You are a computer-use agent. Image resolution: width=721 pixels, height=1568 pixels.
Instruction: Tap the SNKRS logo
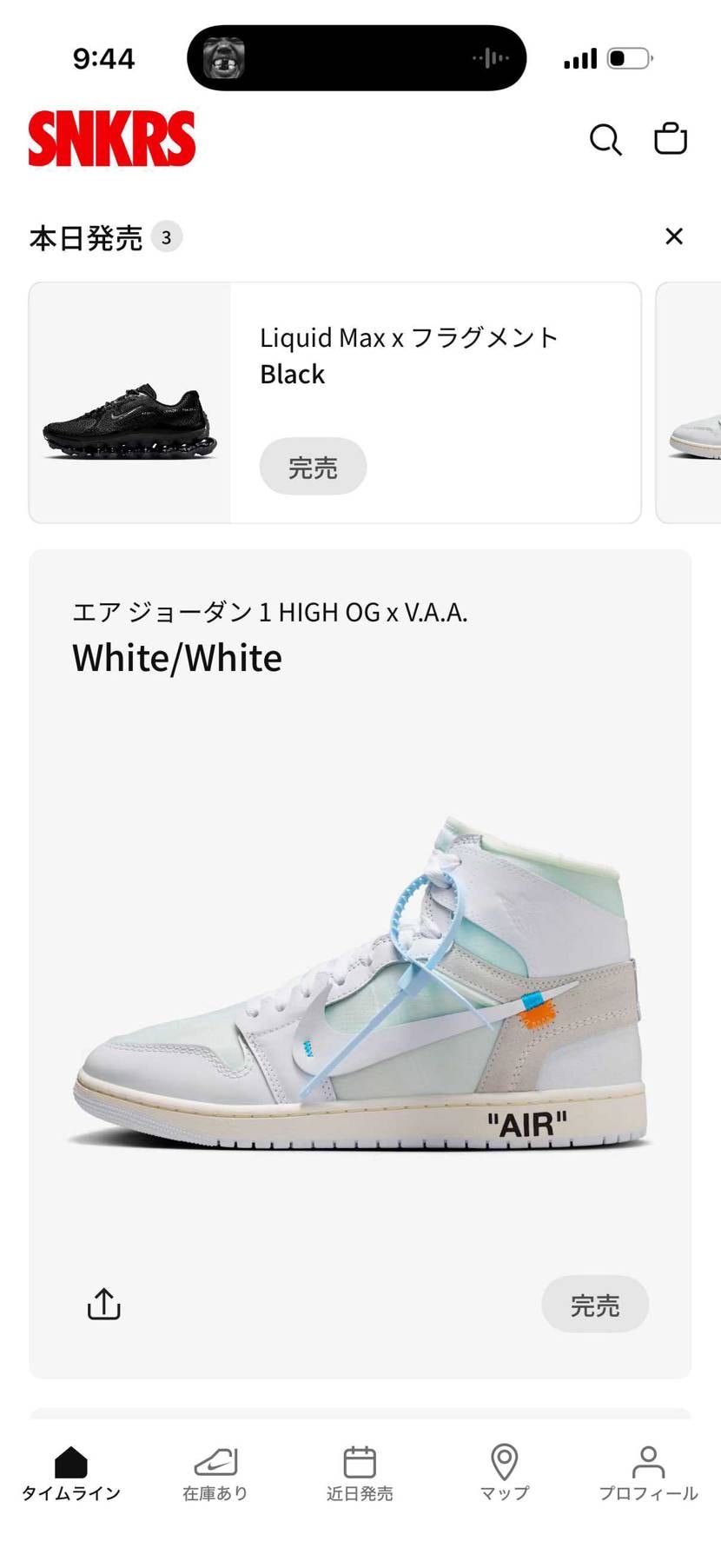tap(111, 137)
